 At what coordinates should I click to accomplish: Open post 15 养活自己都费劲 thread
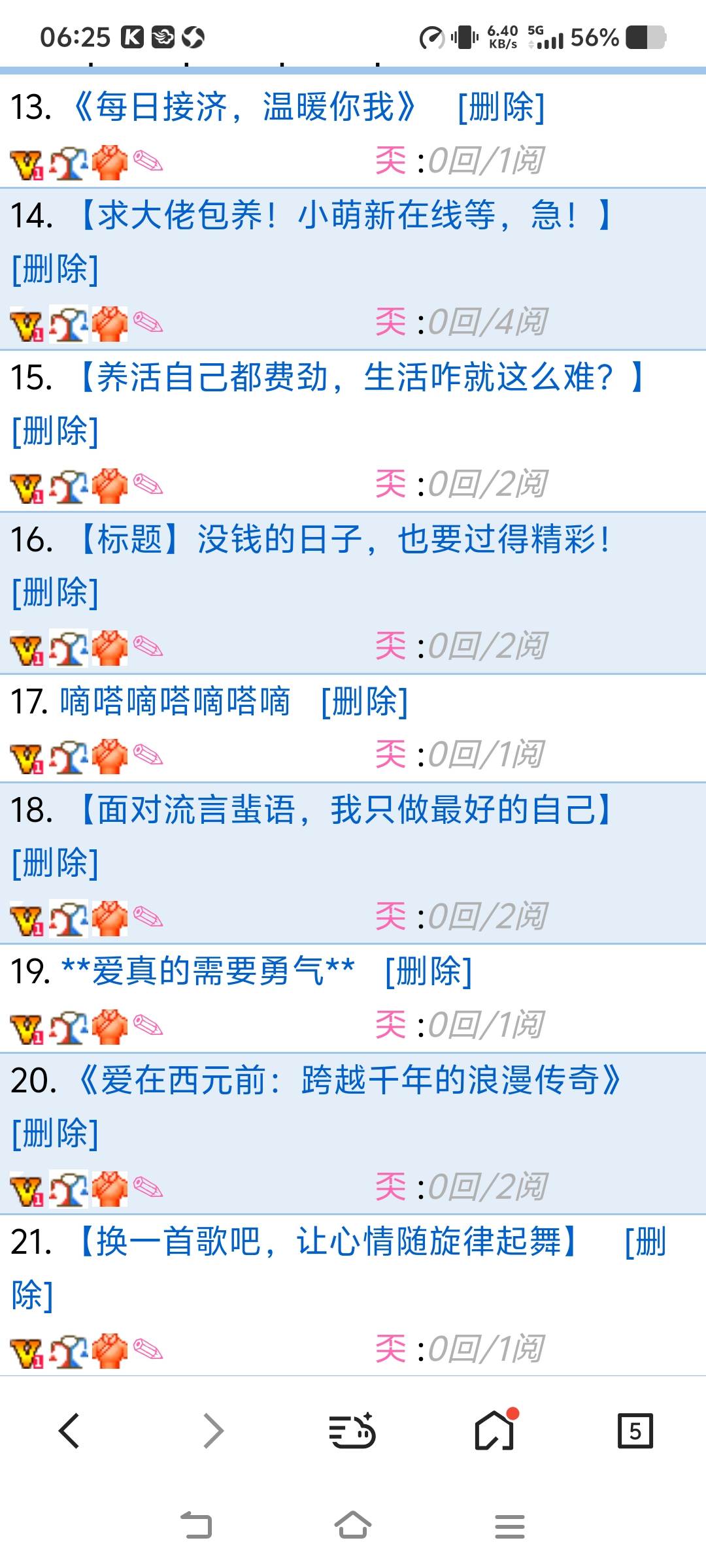(x=360, y=377)
